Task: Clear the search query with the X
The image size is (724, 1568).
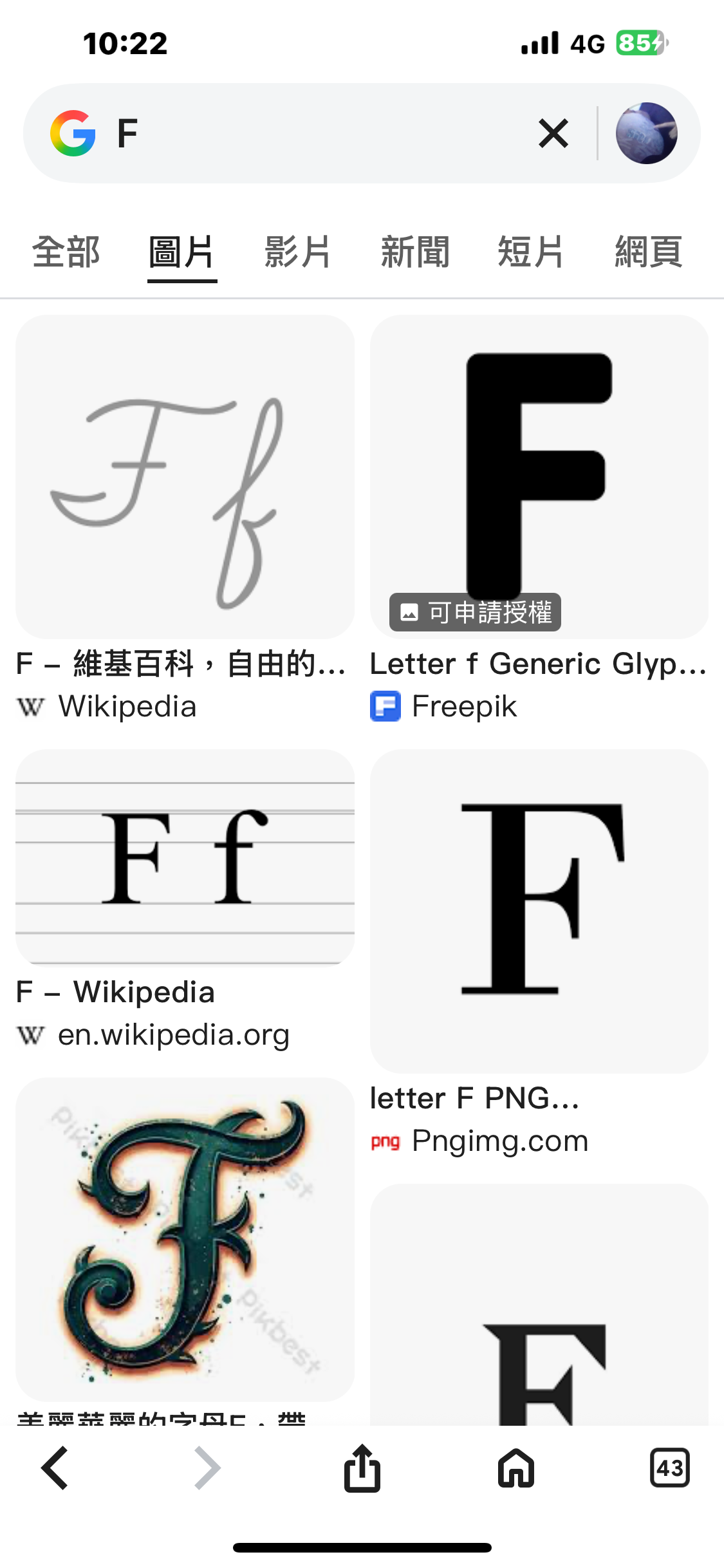Action: coord(553,133)
